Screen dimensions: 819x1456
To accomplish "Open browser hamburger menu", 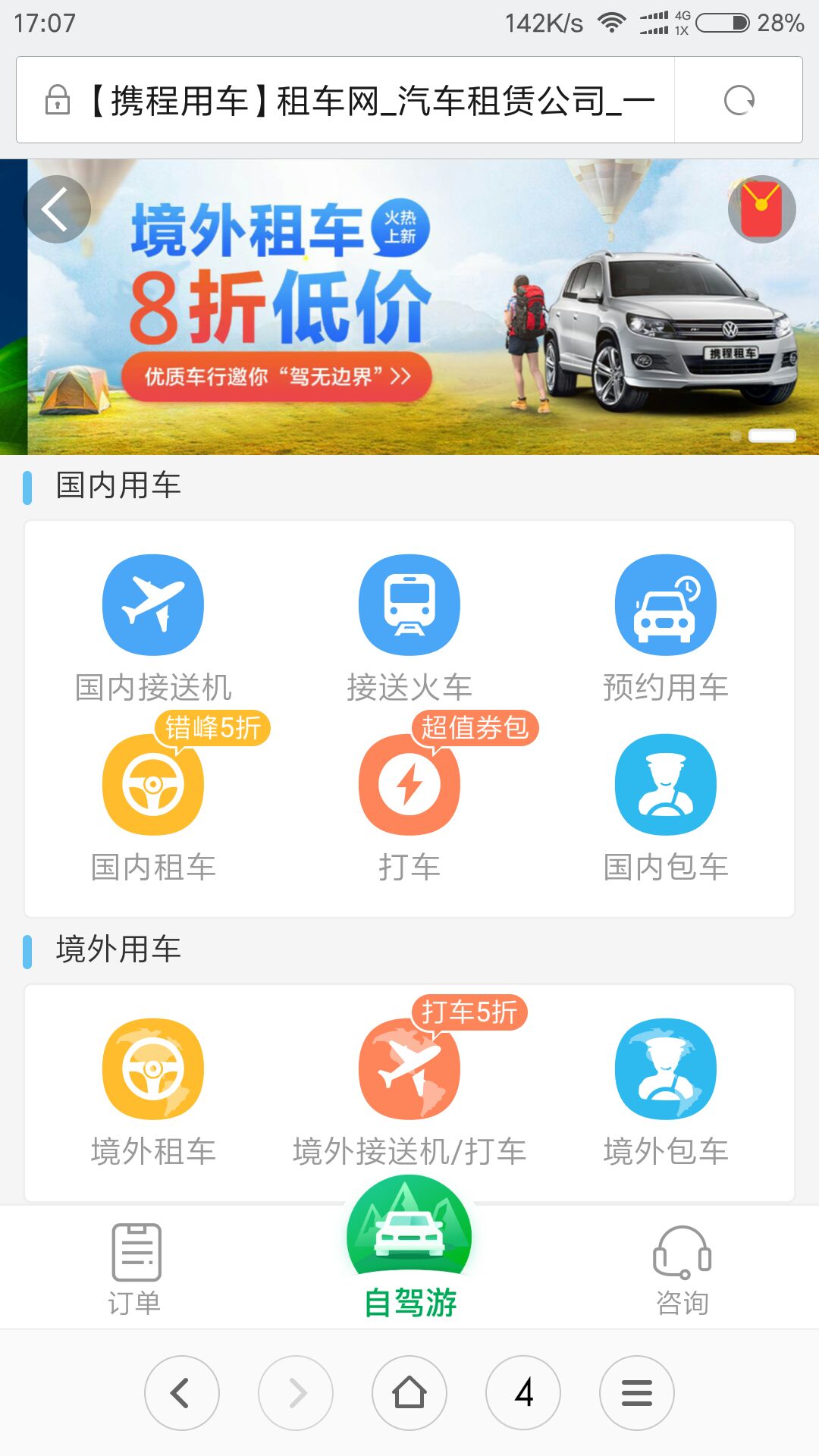I will tap(637, 1393).
